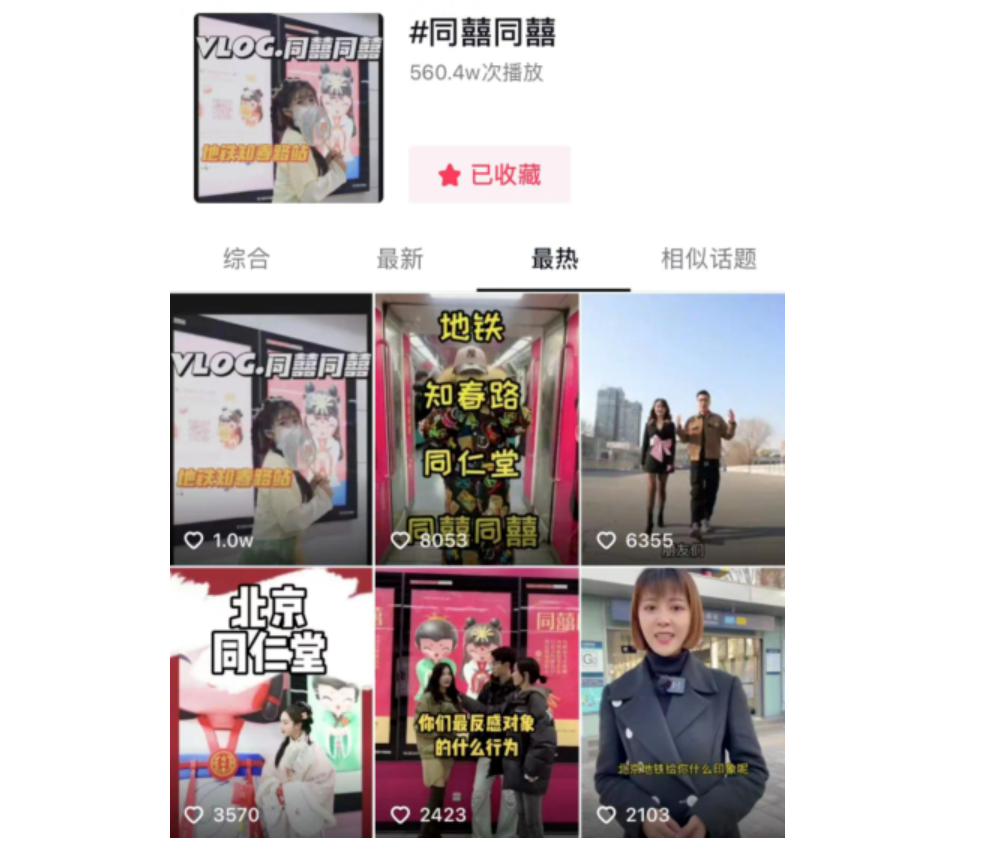Open the reporter video with 2103 likes

(682, 703)
